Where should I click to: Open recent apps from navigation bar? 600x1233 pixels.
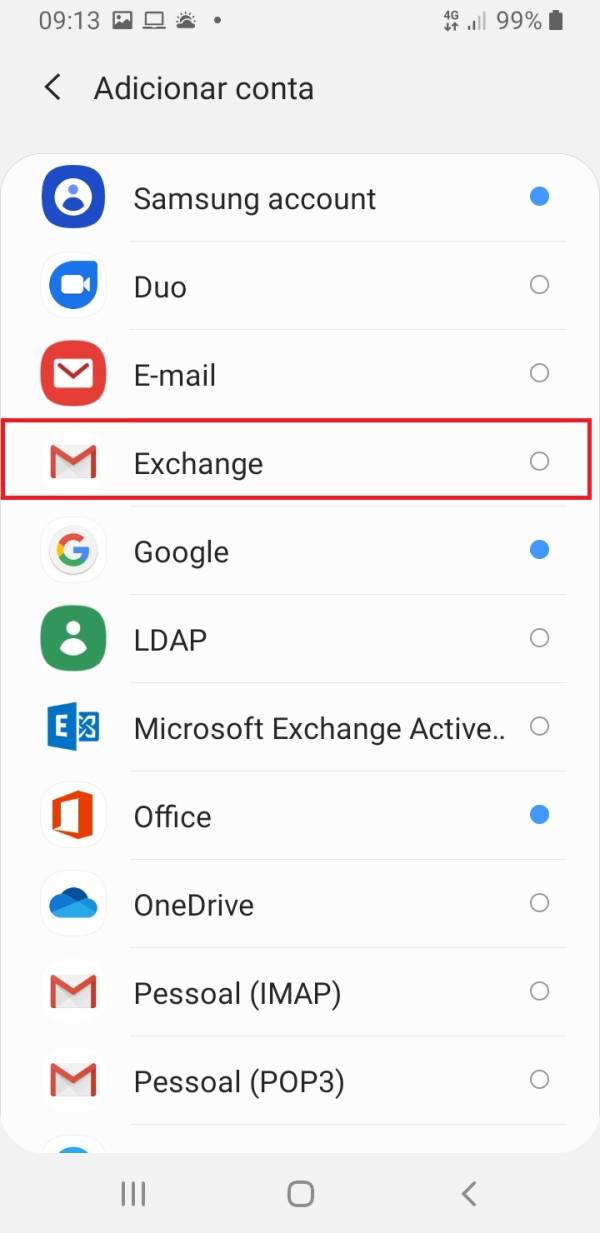(133, 1193)
